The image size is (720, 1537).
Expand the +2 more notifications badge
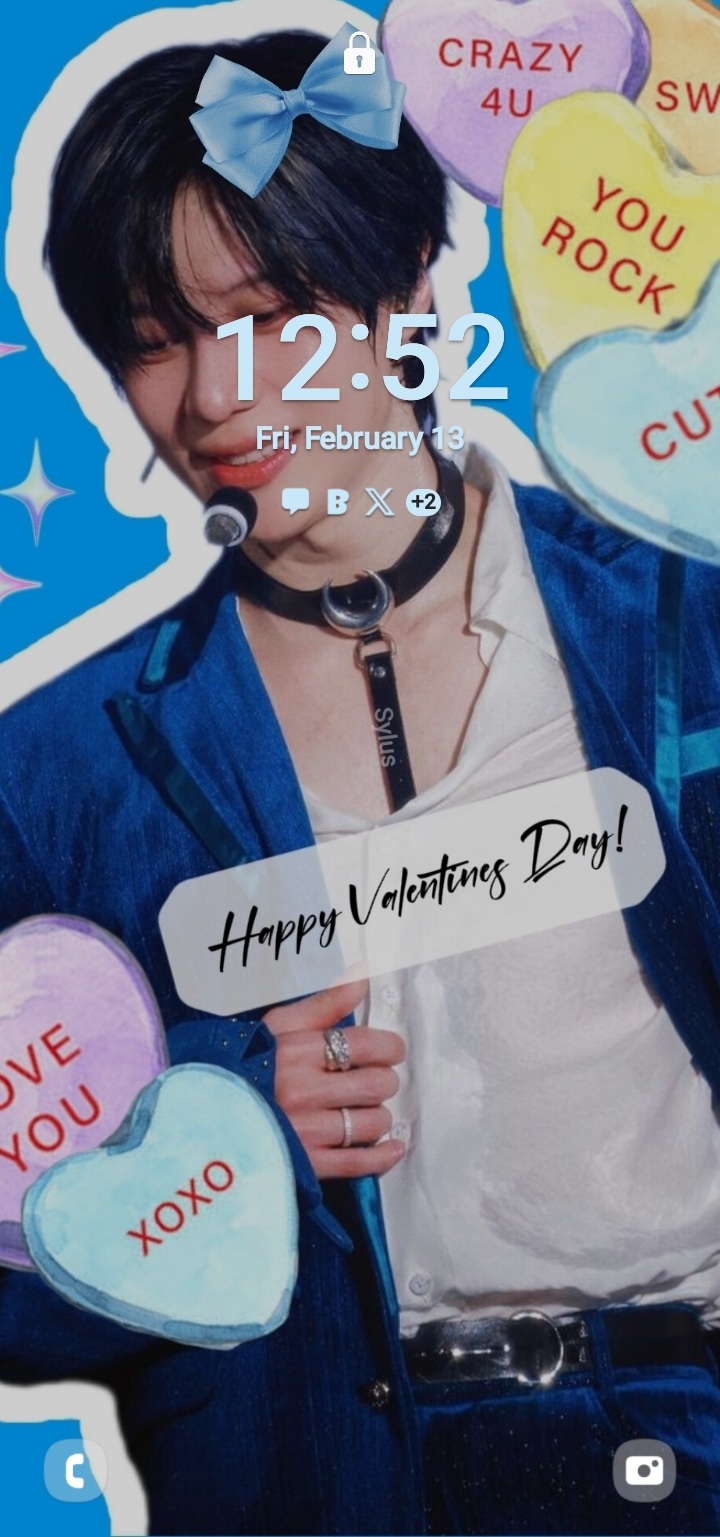[x=423, y=502]
